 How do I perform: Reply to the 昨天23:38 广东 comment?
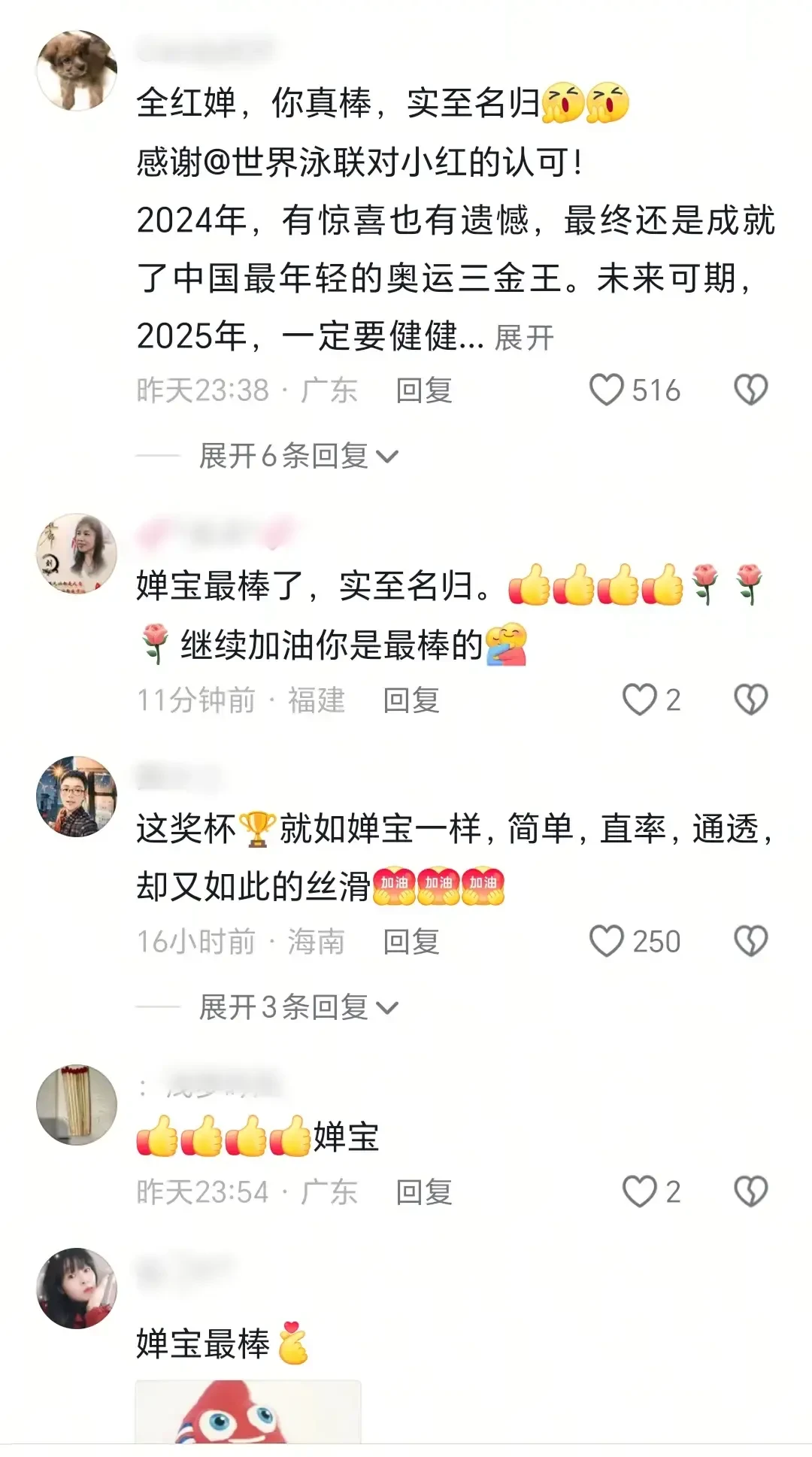point(423,390)
